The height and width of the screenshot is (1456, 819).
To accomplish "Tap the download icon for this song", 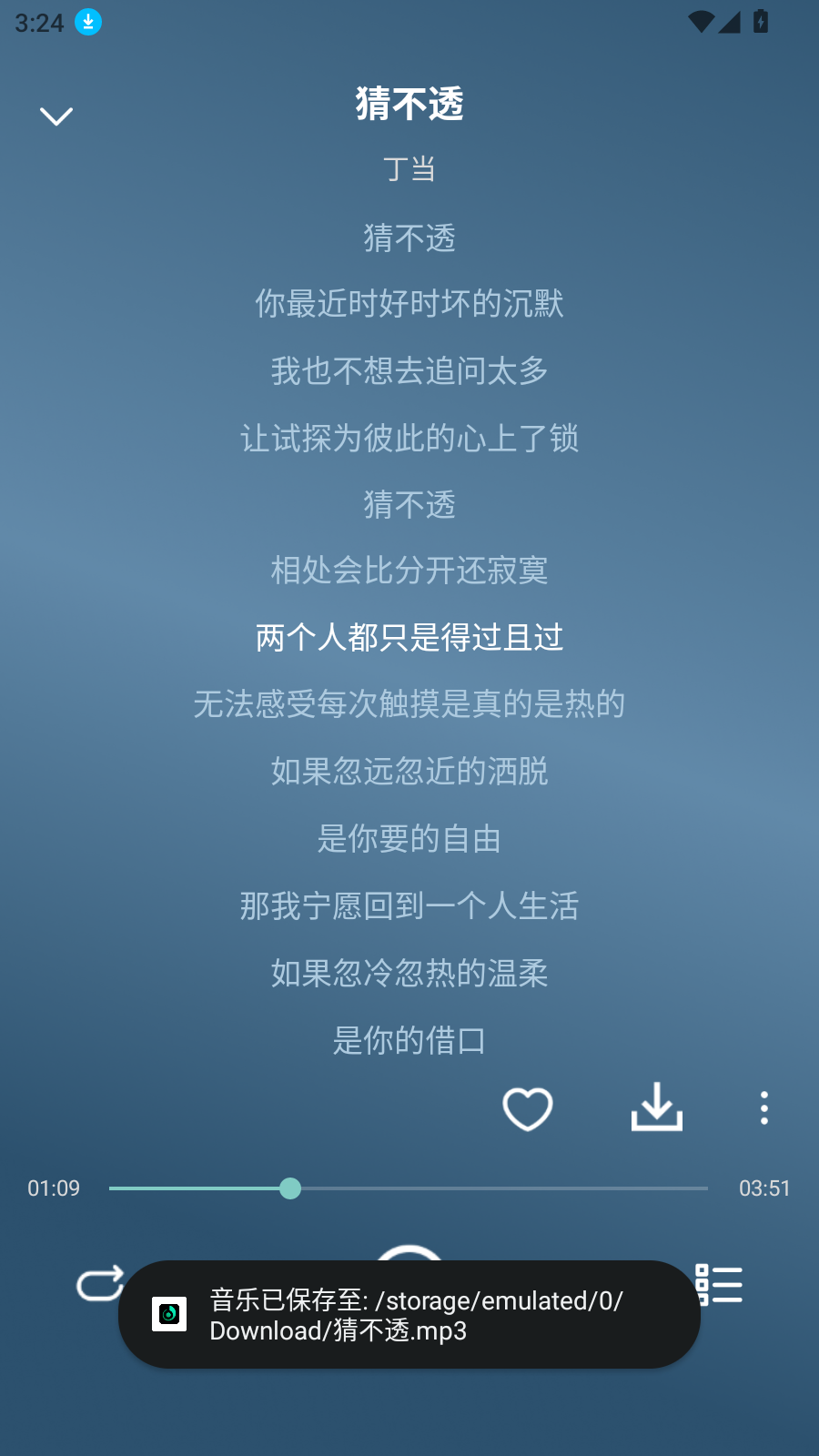I will click(657, 1107).
